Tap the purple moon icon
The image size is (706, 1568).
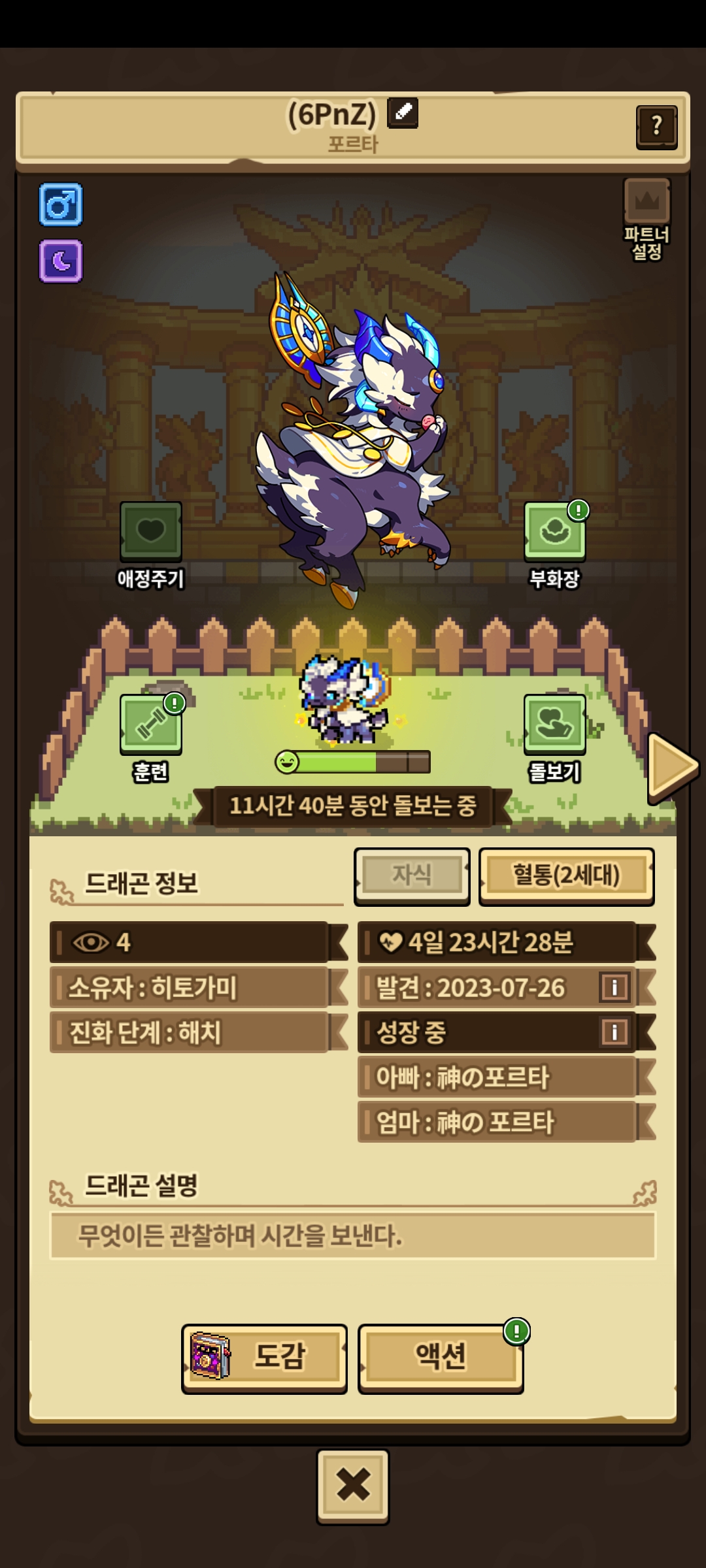coord(61,261)
